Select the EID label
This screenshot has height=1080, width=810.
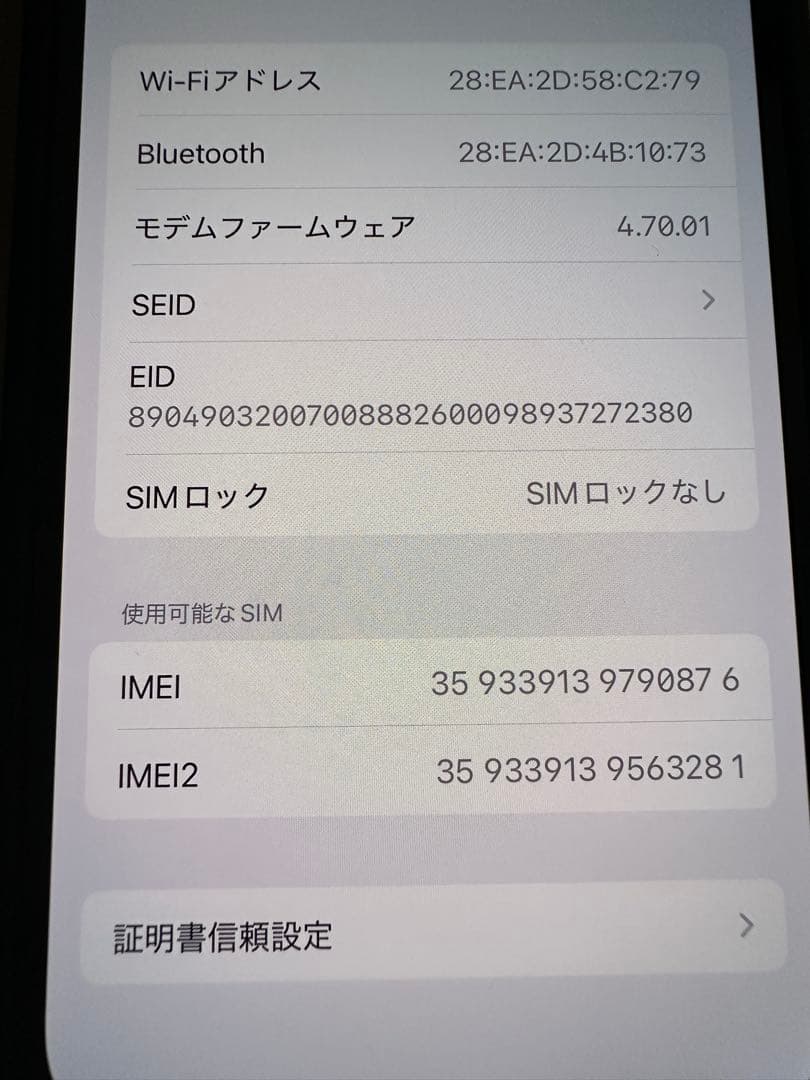tap(151, 377)
